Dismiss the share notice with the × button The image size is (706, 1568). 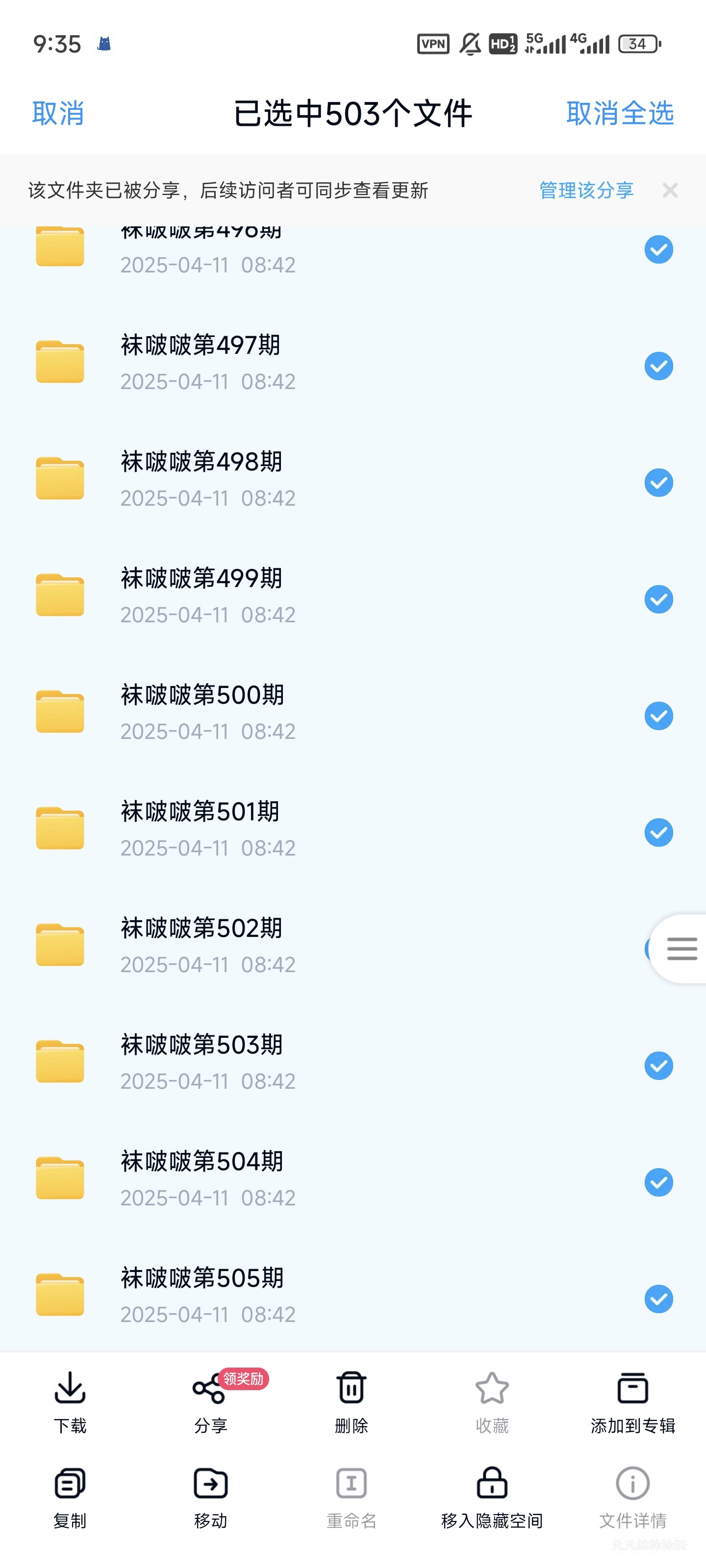pyautogui.click(x=670, y=191)
